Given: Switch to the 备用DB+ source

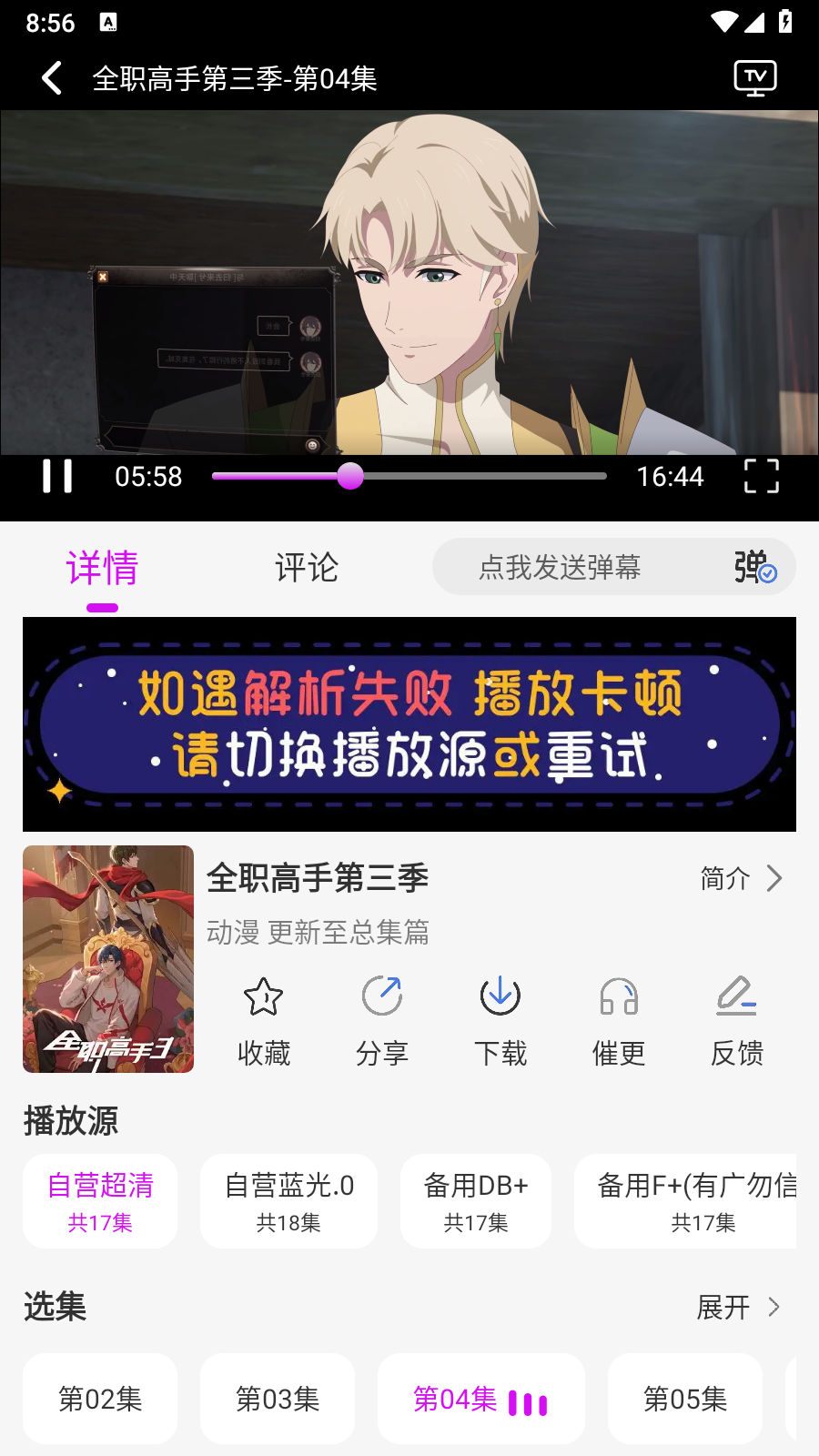Looking at the screenshot, I should tap(475, 1201).
